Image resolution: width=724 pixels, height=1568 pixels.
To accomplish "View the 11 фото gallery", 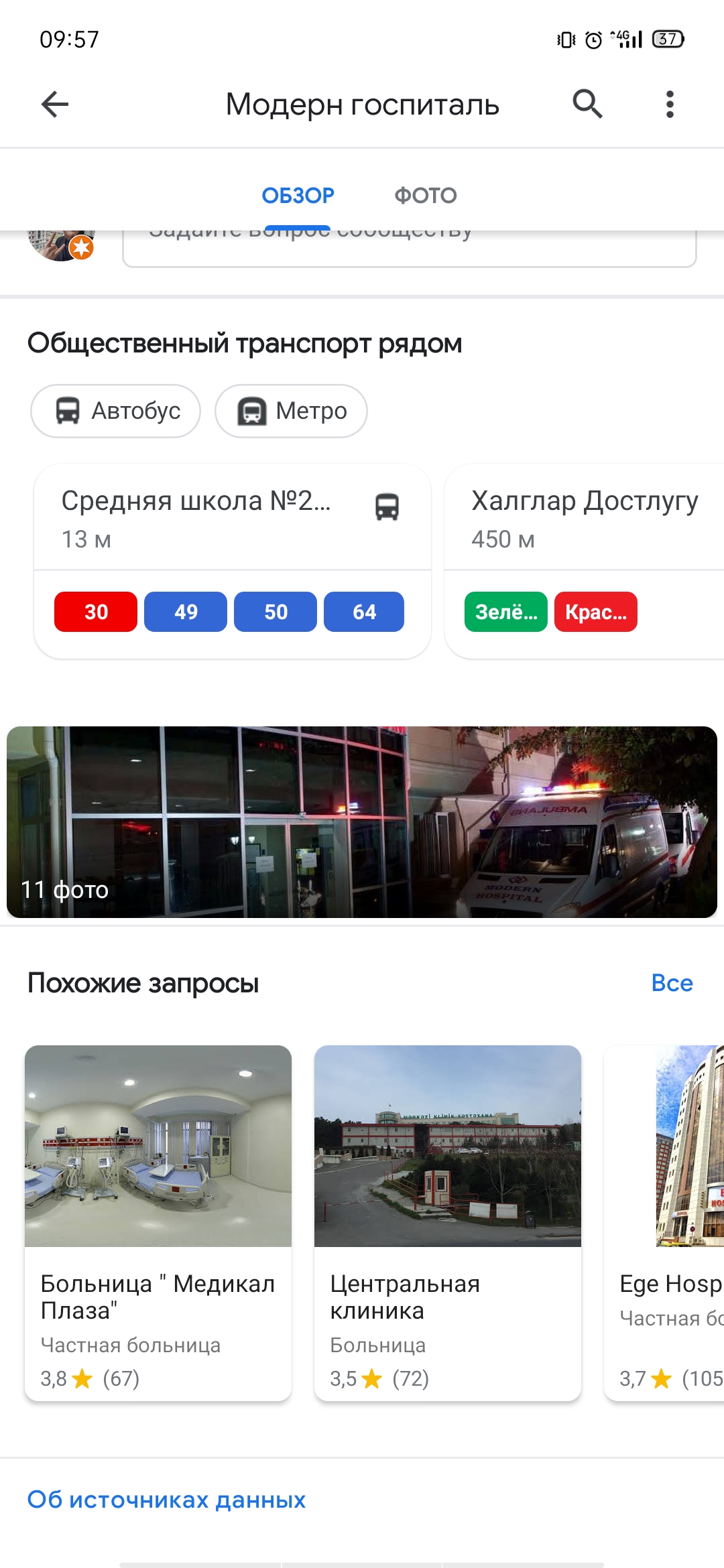I will [x=362, y=822].
